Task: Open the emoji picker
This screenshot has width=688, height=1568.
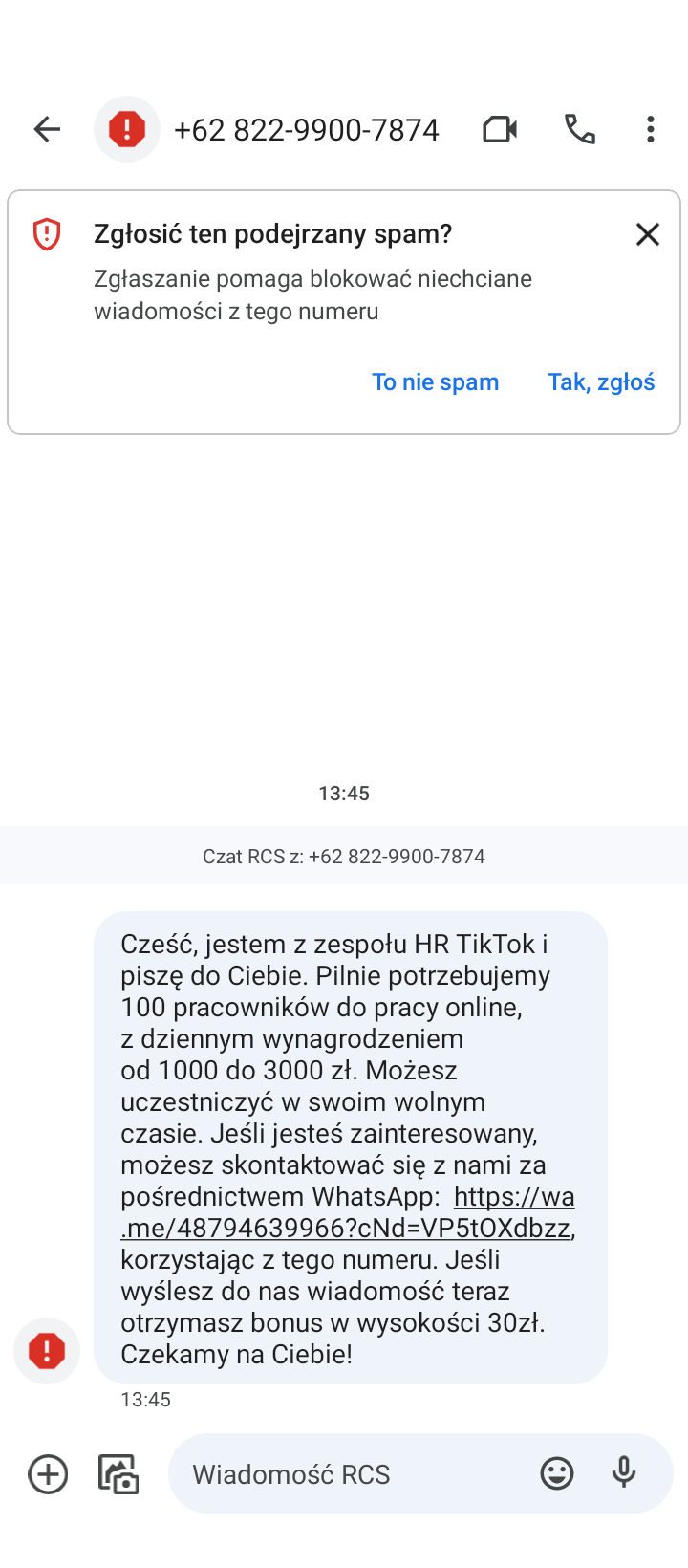Action: pyautogui.click(x=557, y=1474)
